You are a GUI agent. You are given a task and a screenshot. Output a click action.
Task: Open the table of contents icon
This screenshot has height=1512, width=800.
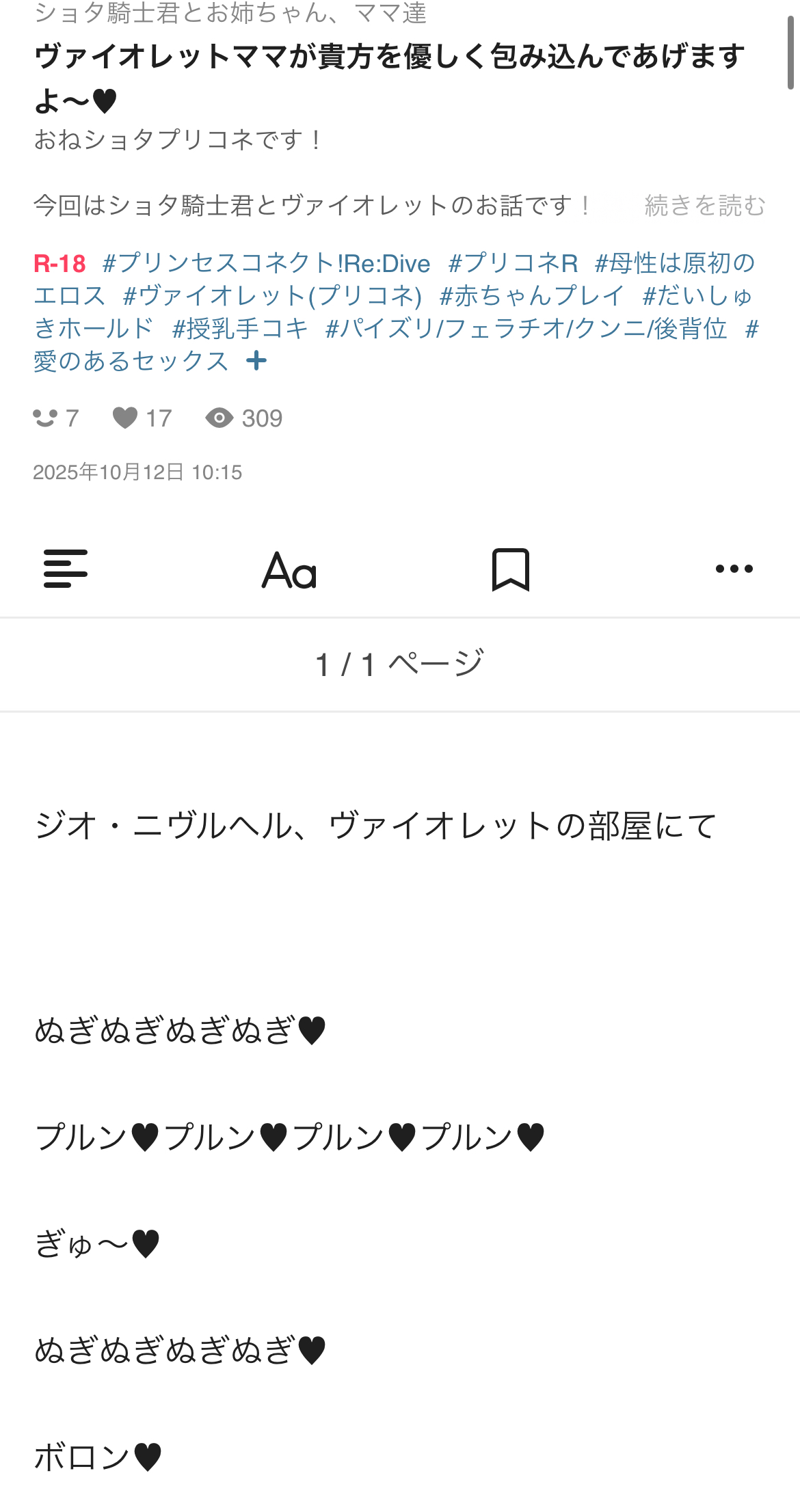pos(66,569)
